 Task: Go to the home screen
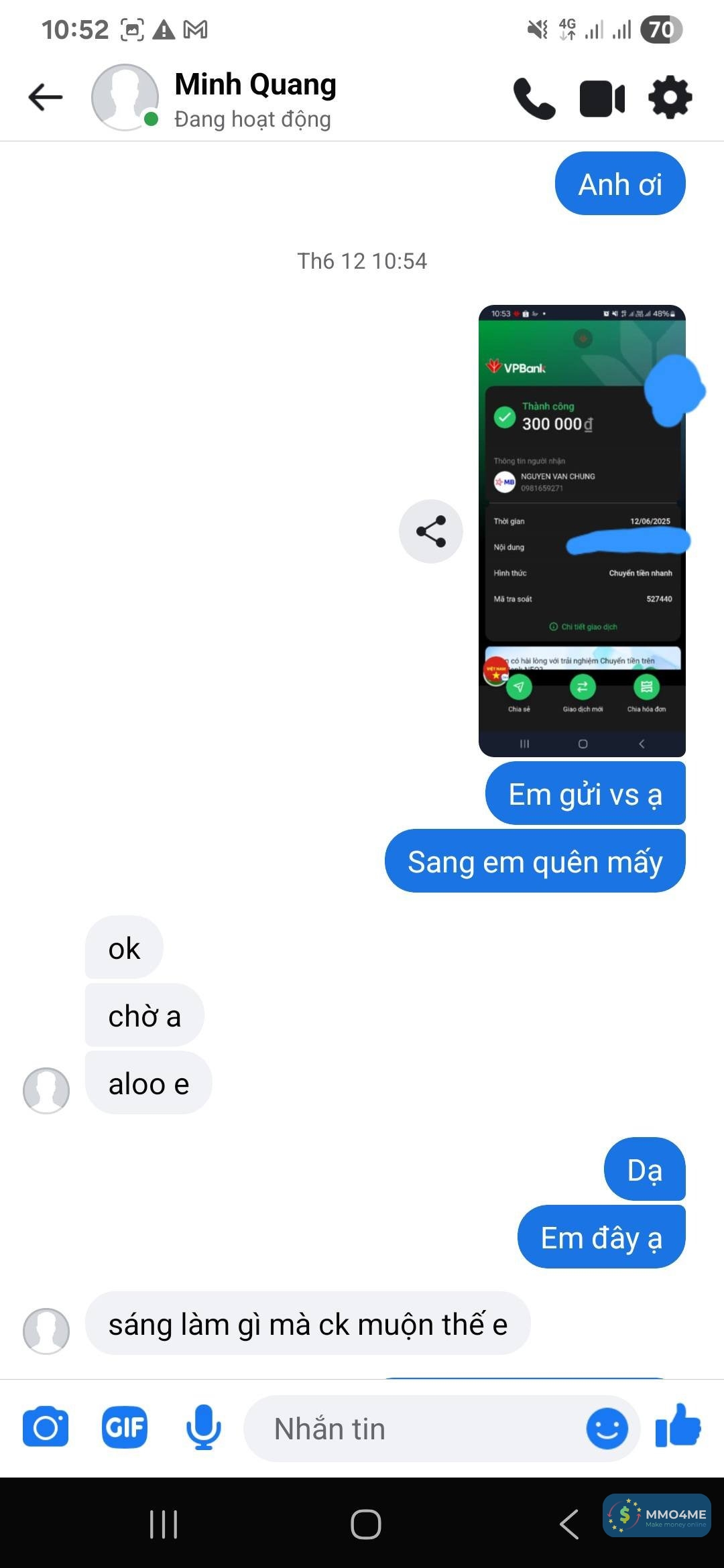click(366, 1524)
